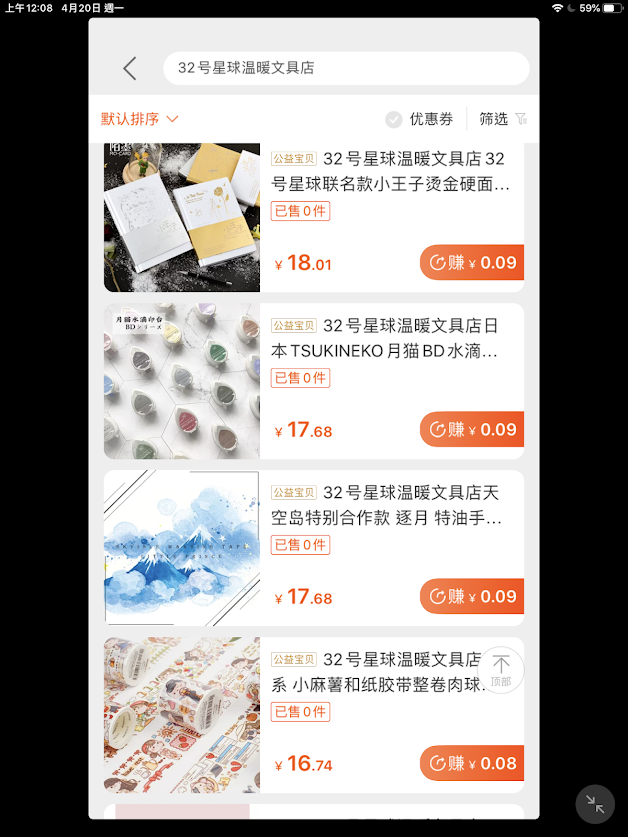Image resolution: width=628 pixels, height=837 pixels.
Task: Tap 赚¥0.09 on the TSUKINEKO 月猫 item
Action: (x=472, y=430)
